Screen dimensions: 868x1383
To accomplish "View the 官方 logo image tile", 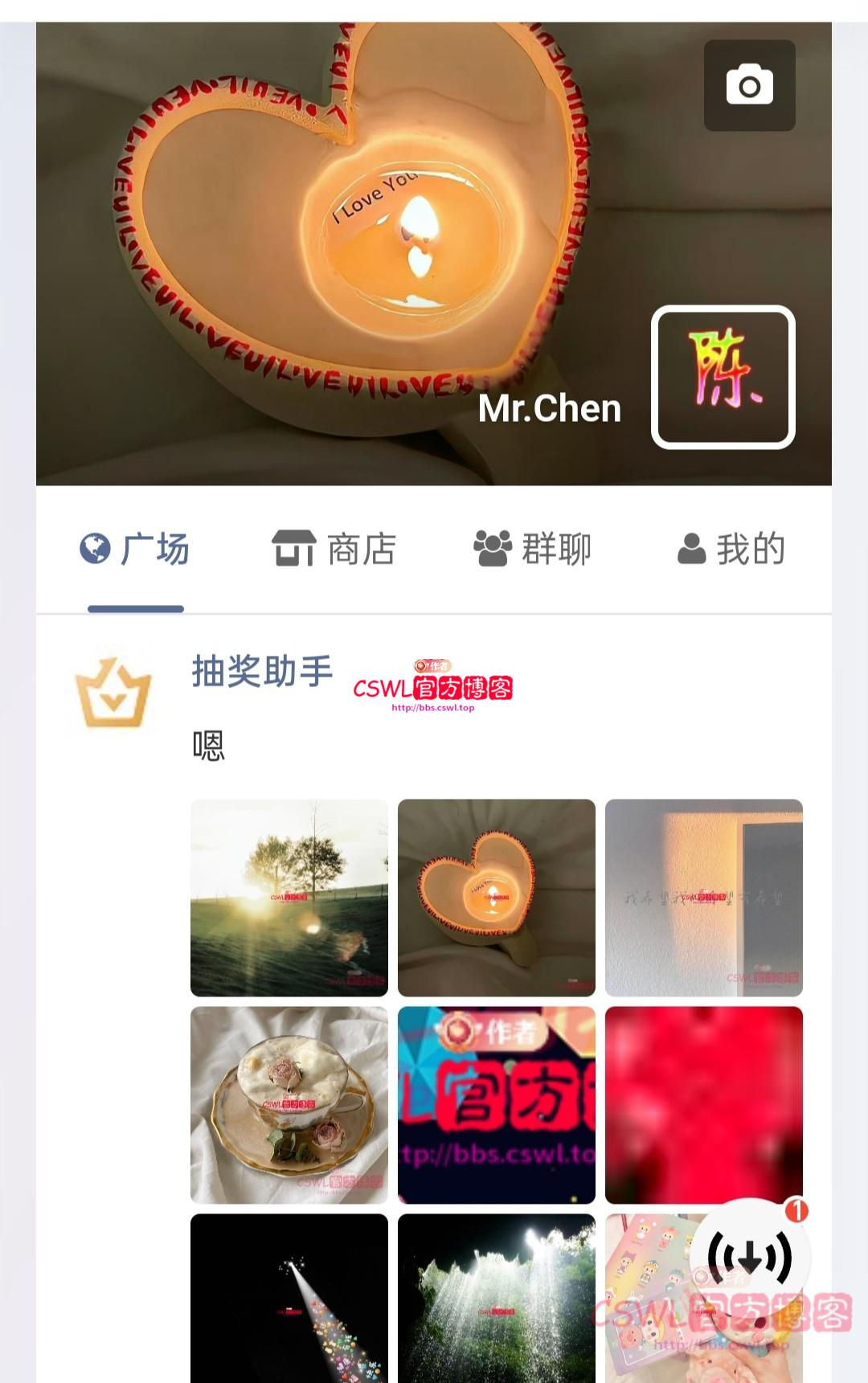I will point(497,1105).
